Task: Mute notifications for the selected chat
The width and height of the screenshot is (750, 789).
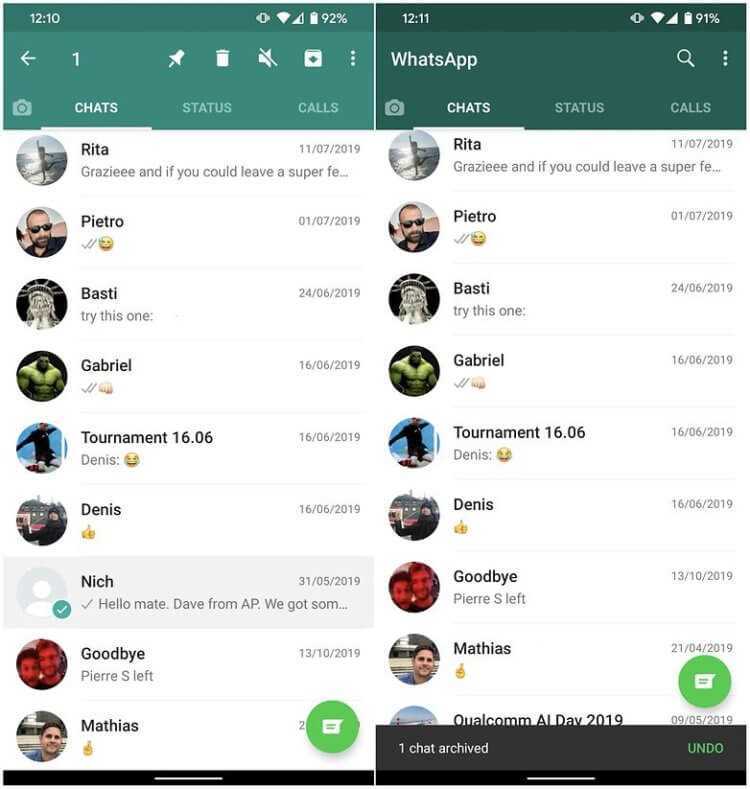Action: click(x=267, y=59)
